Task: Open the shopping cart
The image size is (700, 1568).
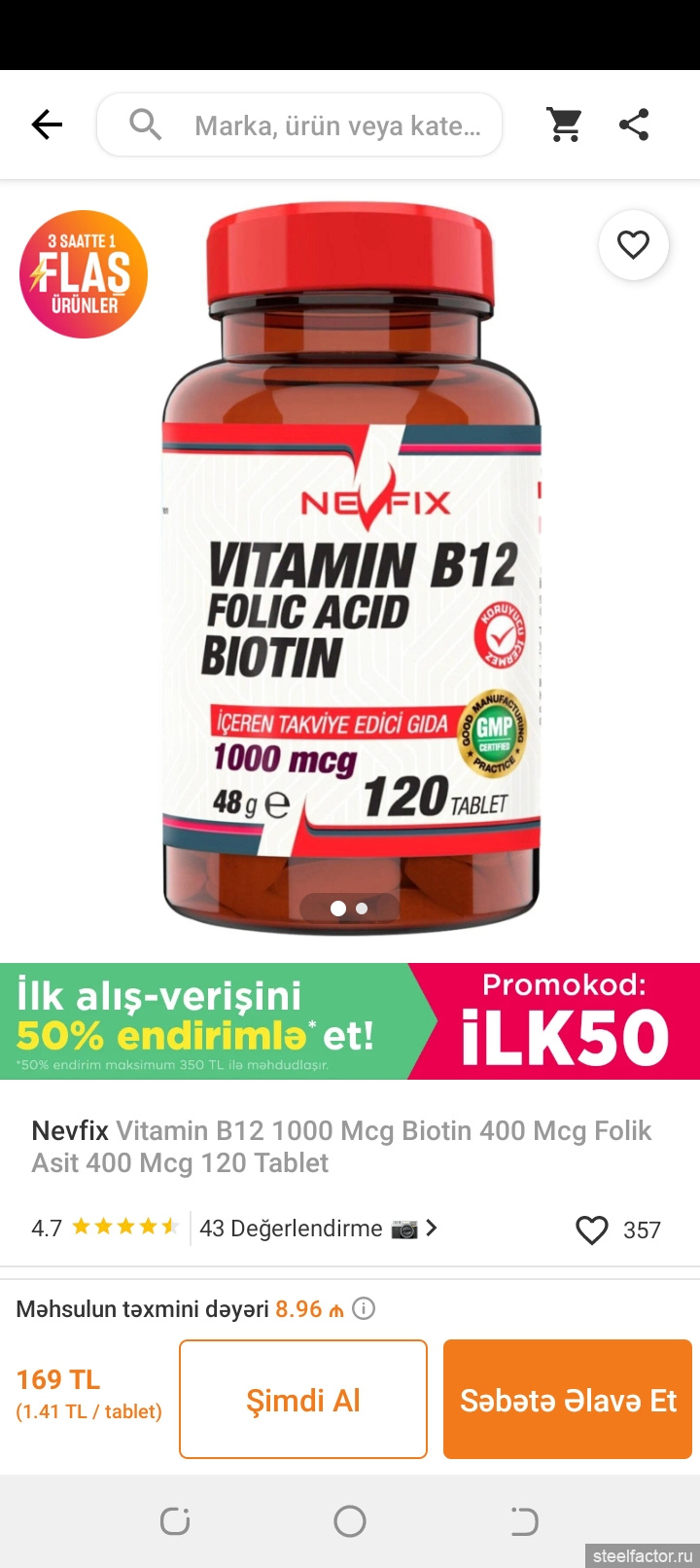Action: pyautogui.click(x=564, y=125)
